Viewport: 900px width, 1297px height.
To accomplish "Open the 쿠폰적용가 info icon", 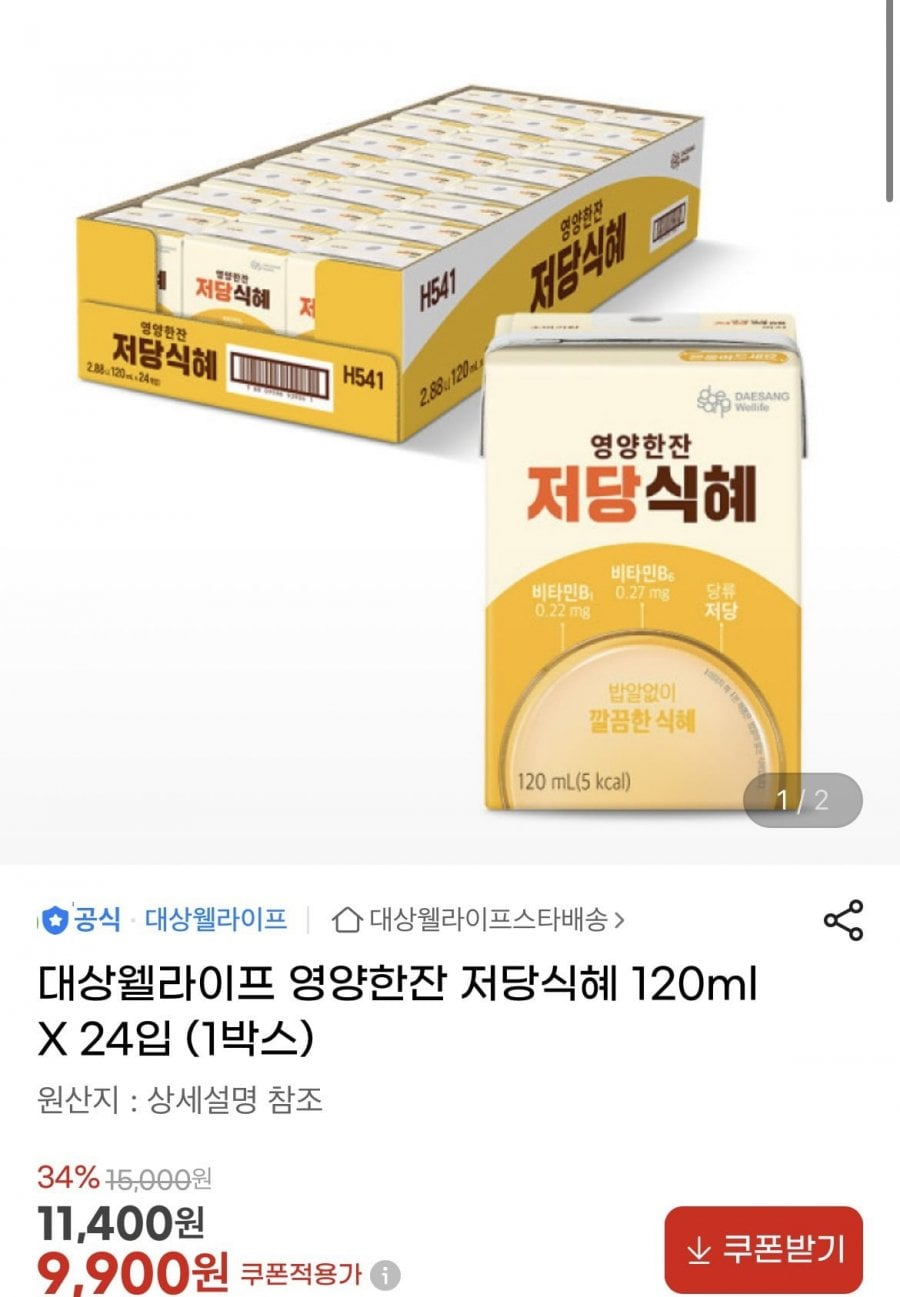I will pos(385,1276).
